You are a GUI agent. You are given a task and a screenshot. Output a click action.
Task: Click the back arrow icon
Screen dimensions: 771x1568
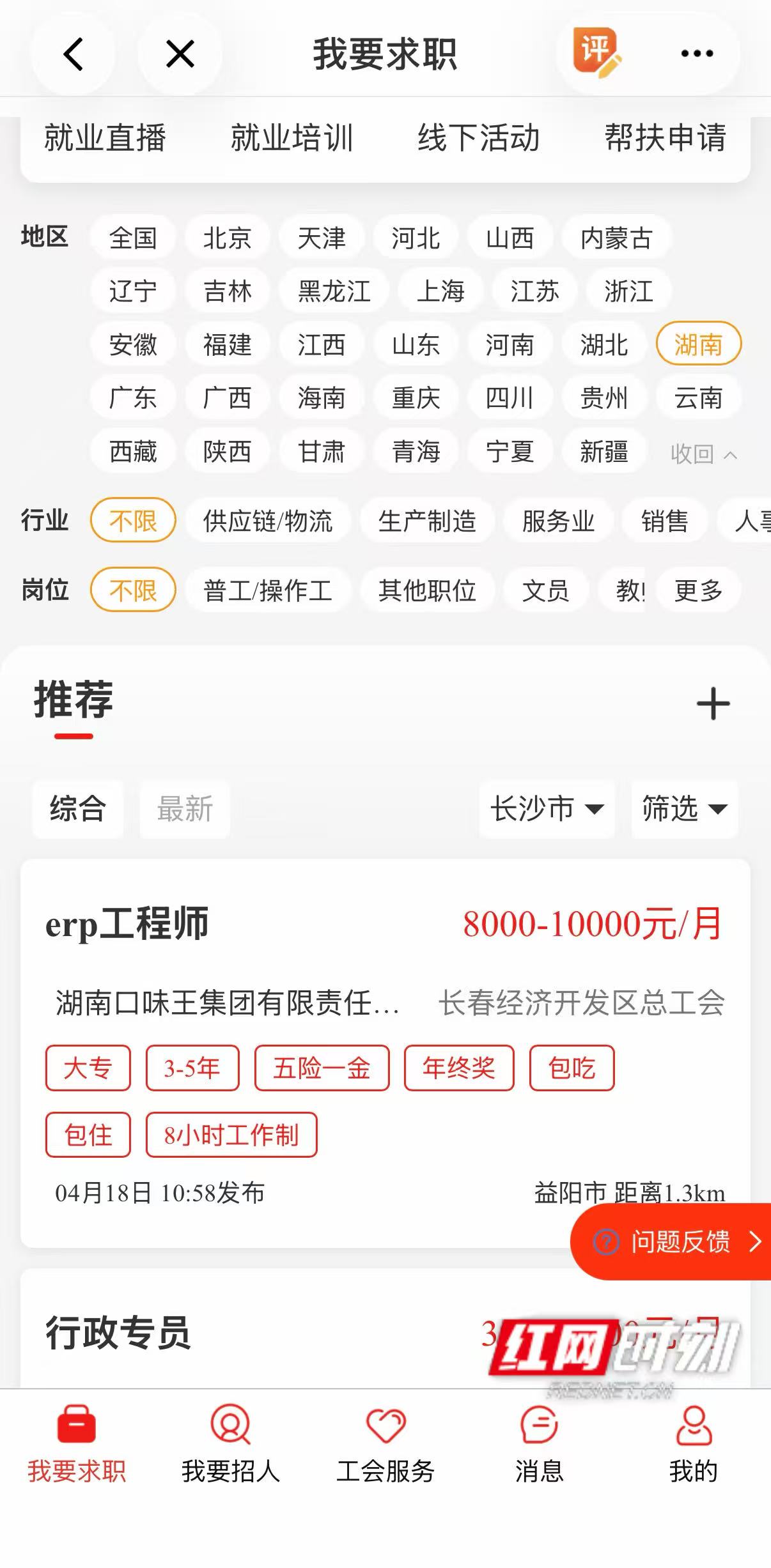pos(72,54)
